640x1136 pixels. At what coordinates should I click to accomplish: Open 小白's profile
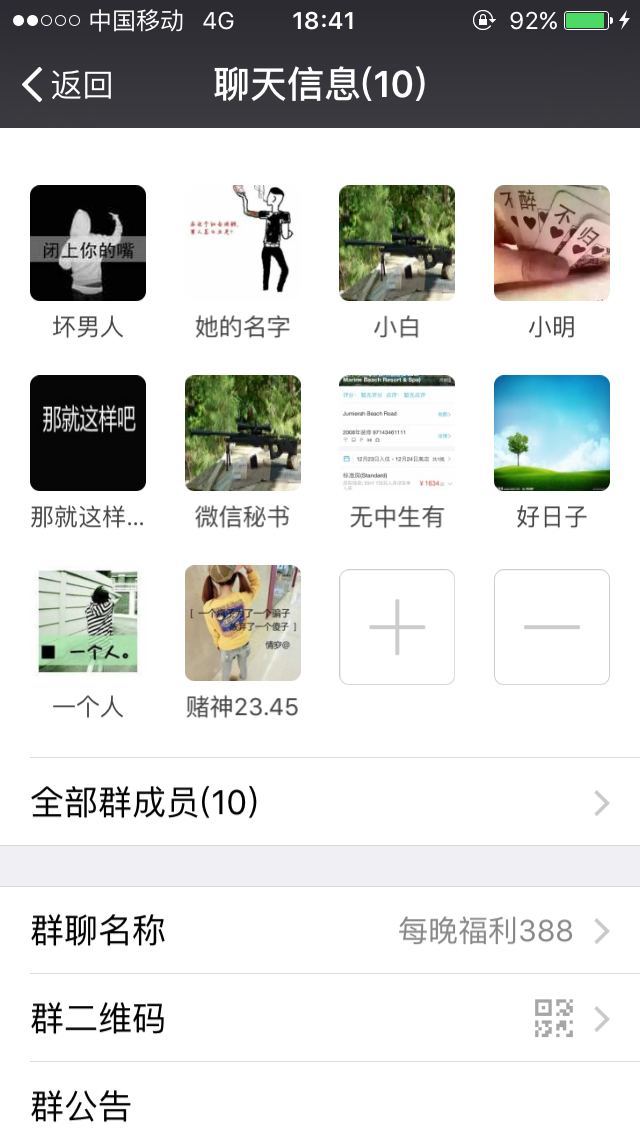pyautogui.click(x=397, y=243)
